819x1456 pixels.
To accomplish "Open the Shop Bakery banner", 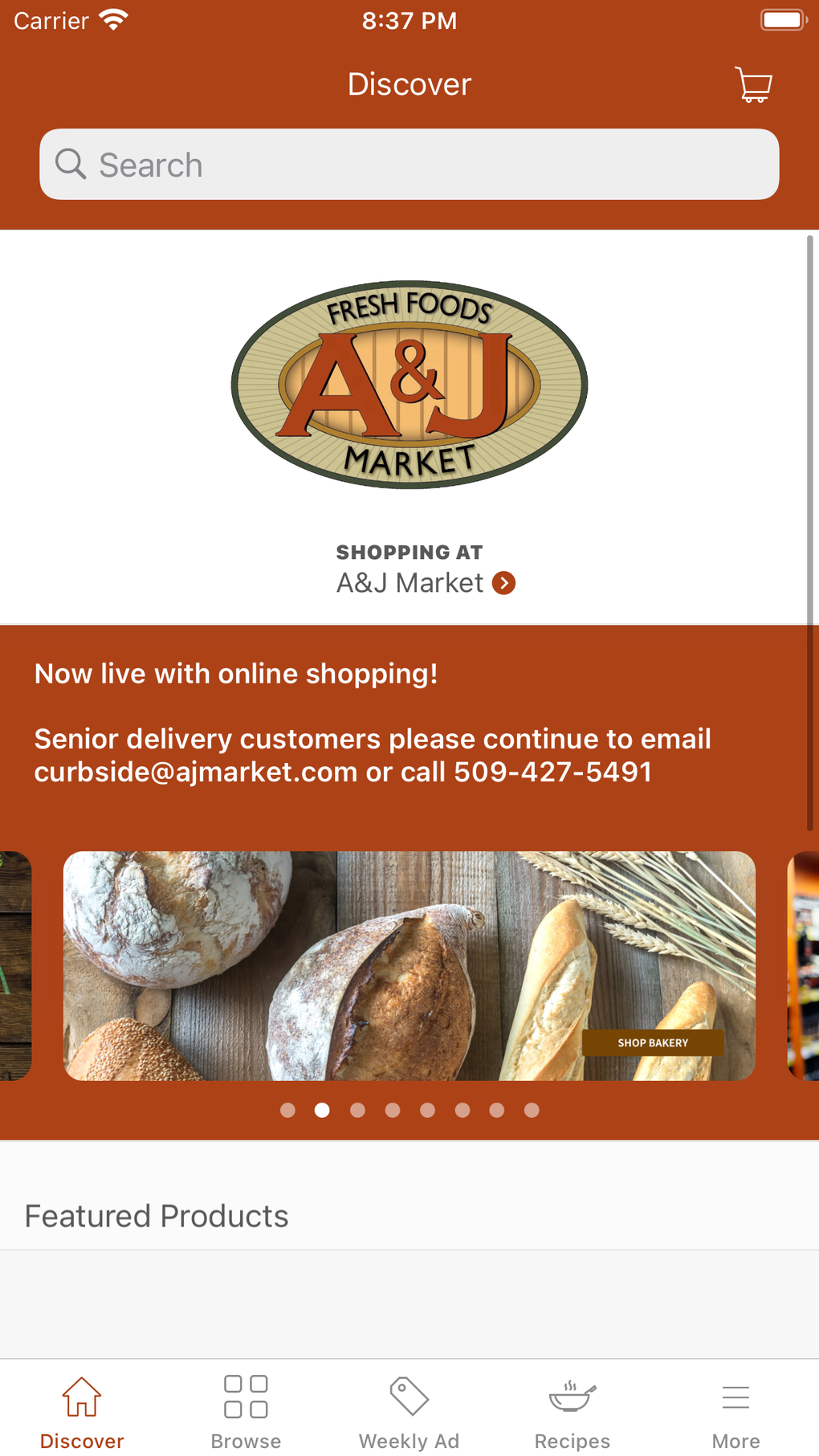I will click(652, 1042).
